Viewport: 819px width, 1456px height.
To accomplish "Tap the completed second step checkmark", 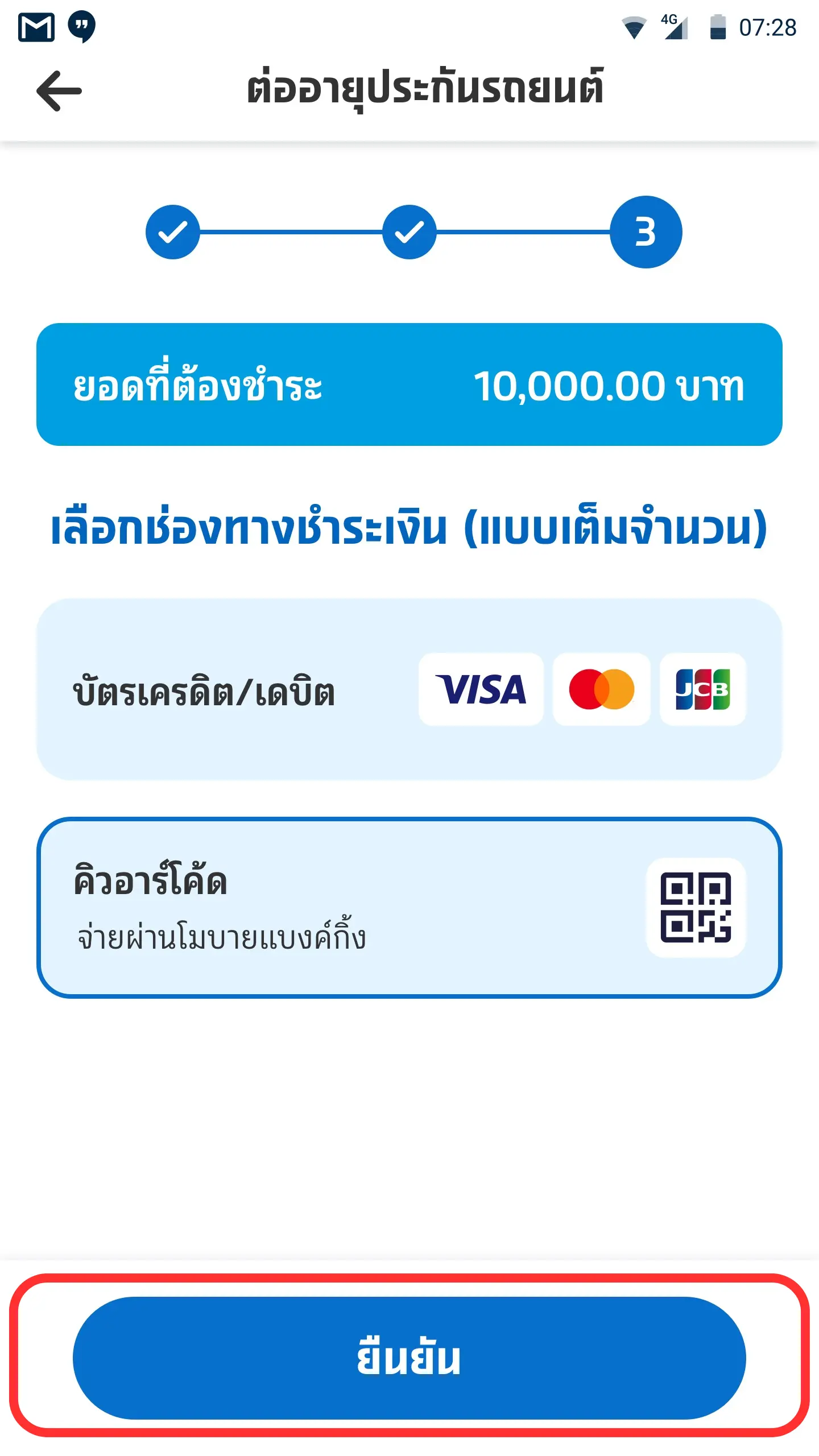I will 408,233.
